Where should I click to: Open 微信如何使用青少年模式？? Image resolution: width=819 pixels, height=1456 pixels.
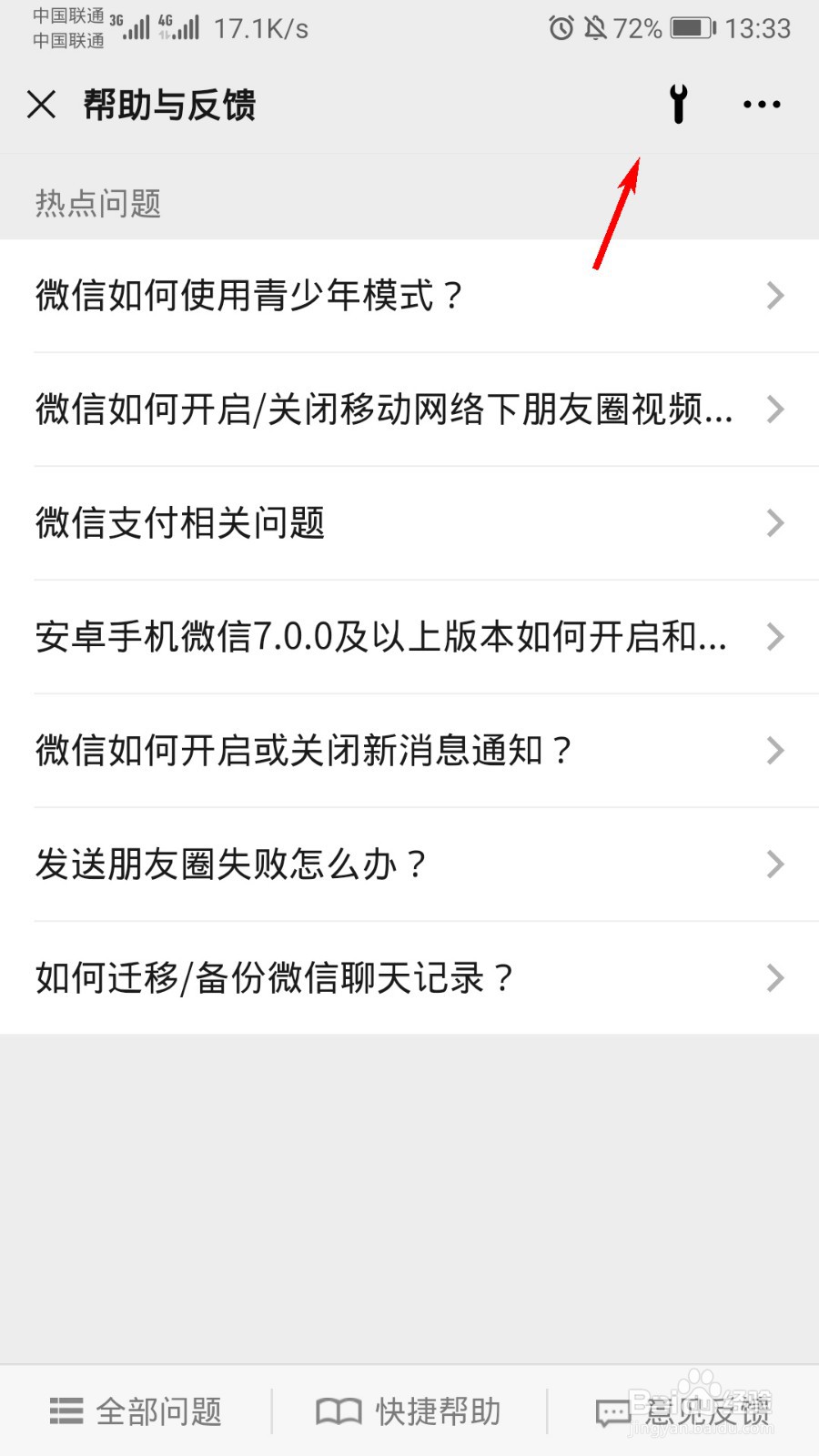point(409,296)
